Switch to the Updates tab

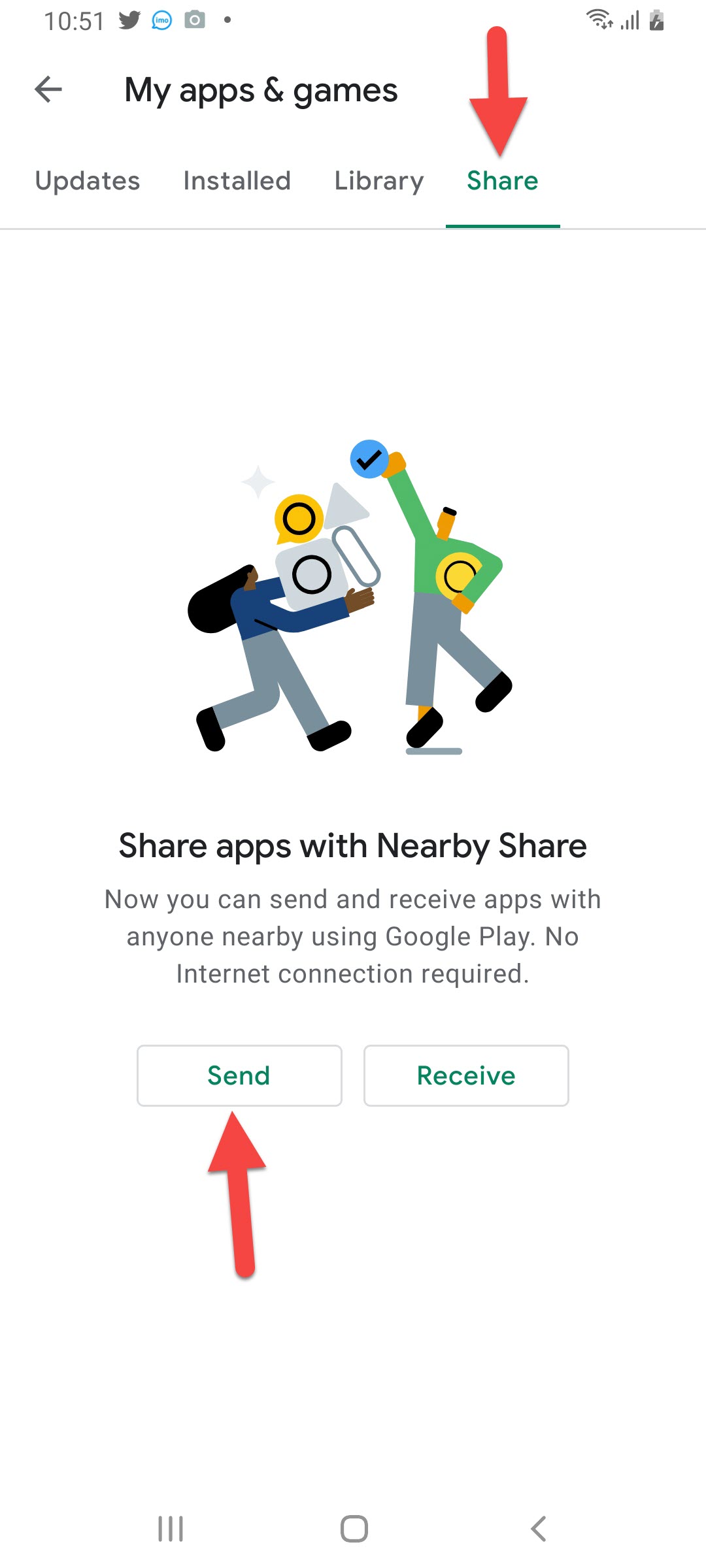(88, 181)
